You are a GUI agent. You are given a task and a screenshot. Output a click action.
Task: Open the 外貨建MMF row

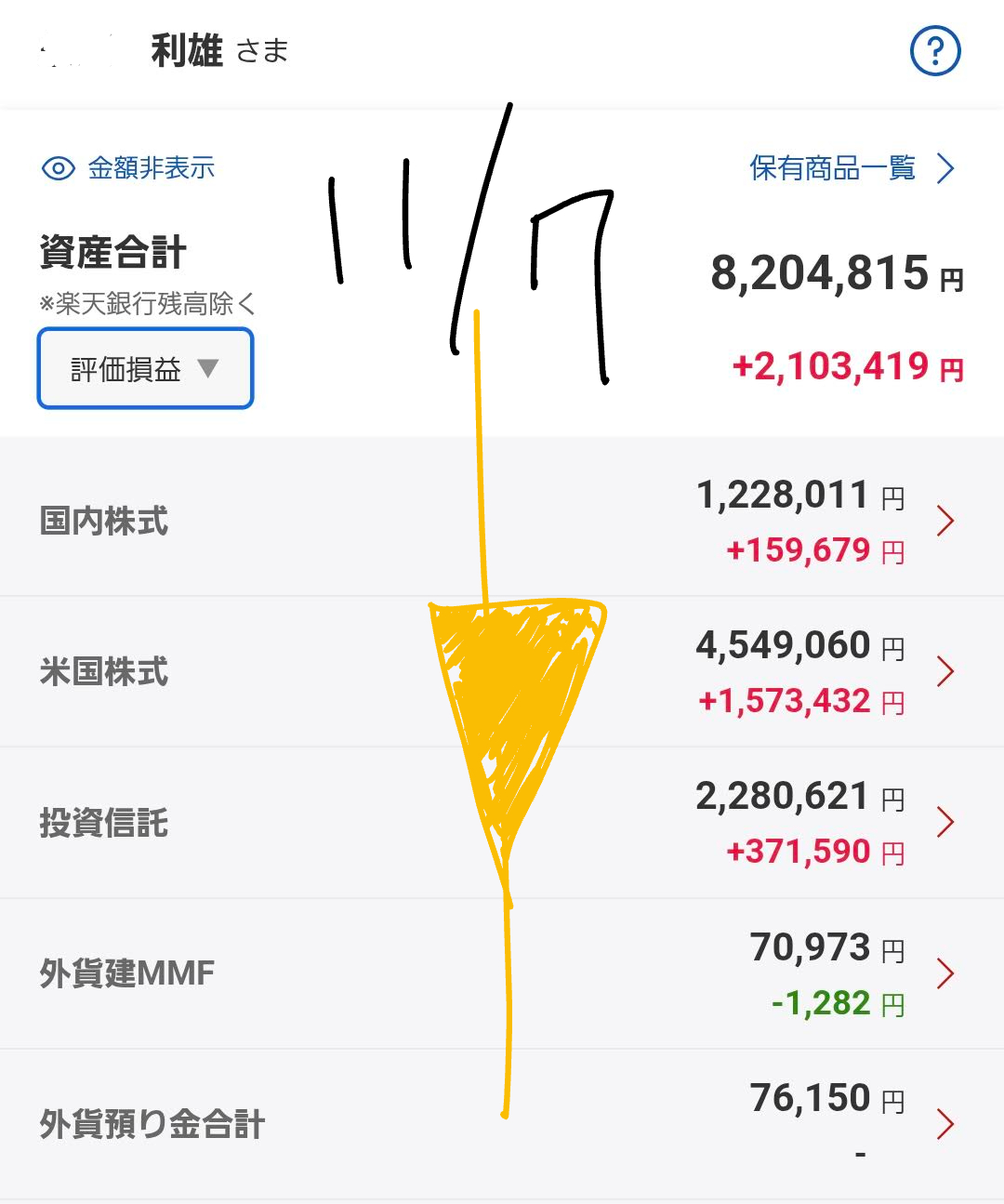click(502, 973)
